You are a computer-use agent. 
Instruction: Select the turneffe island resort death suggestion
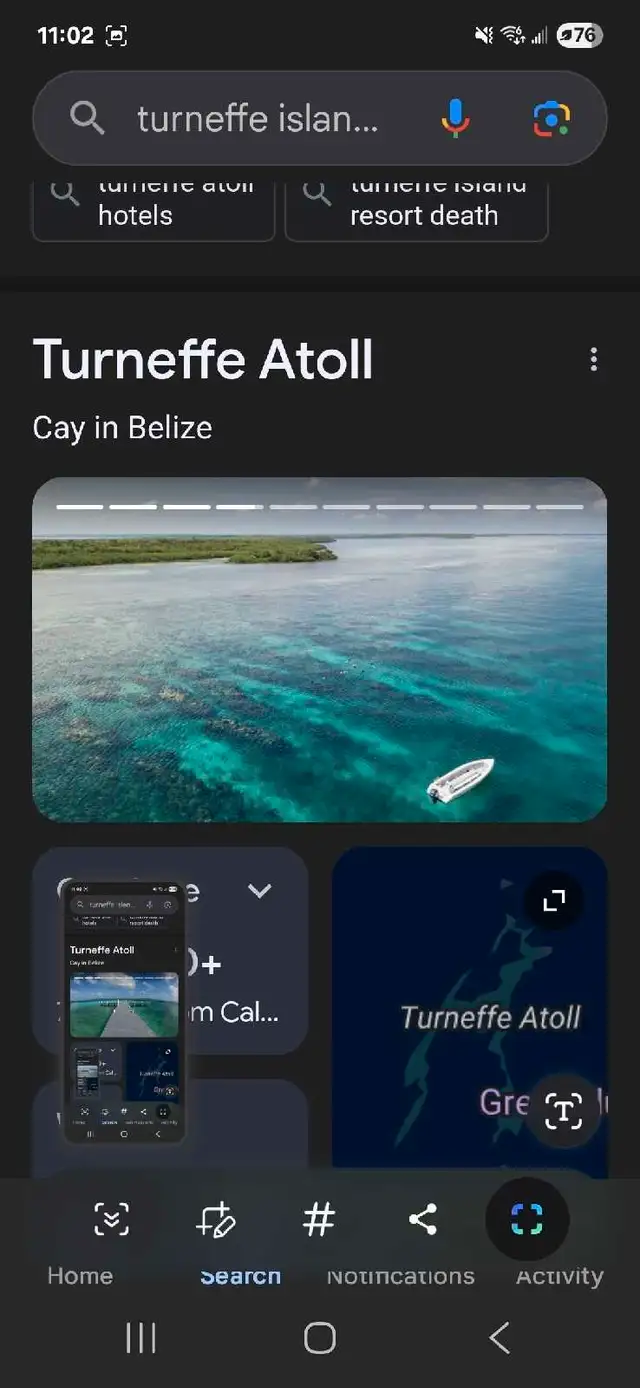click(416, 208)
